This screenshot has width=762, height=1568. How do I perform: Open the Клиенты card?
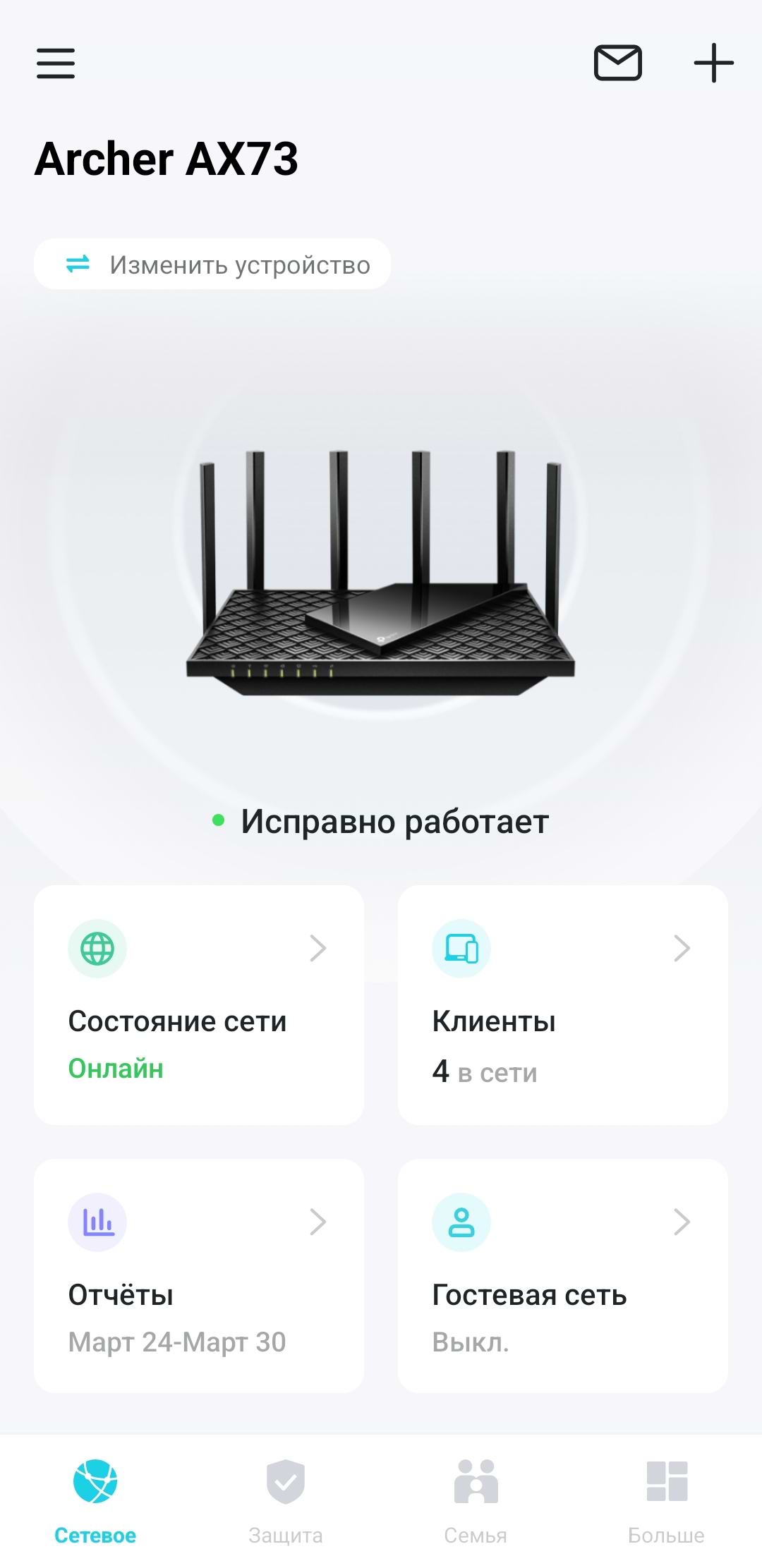562,1004
